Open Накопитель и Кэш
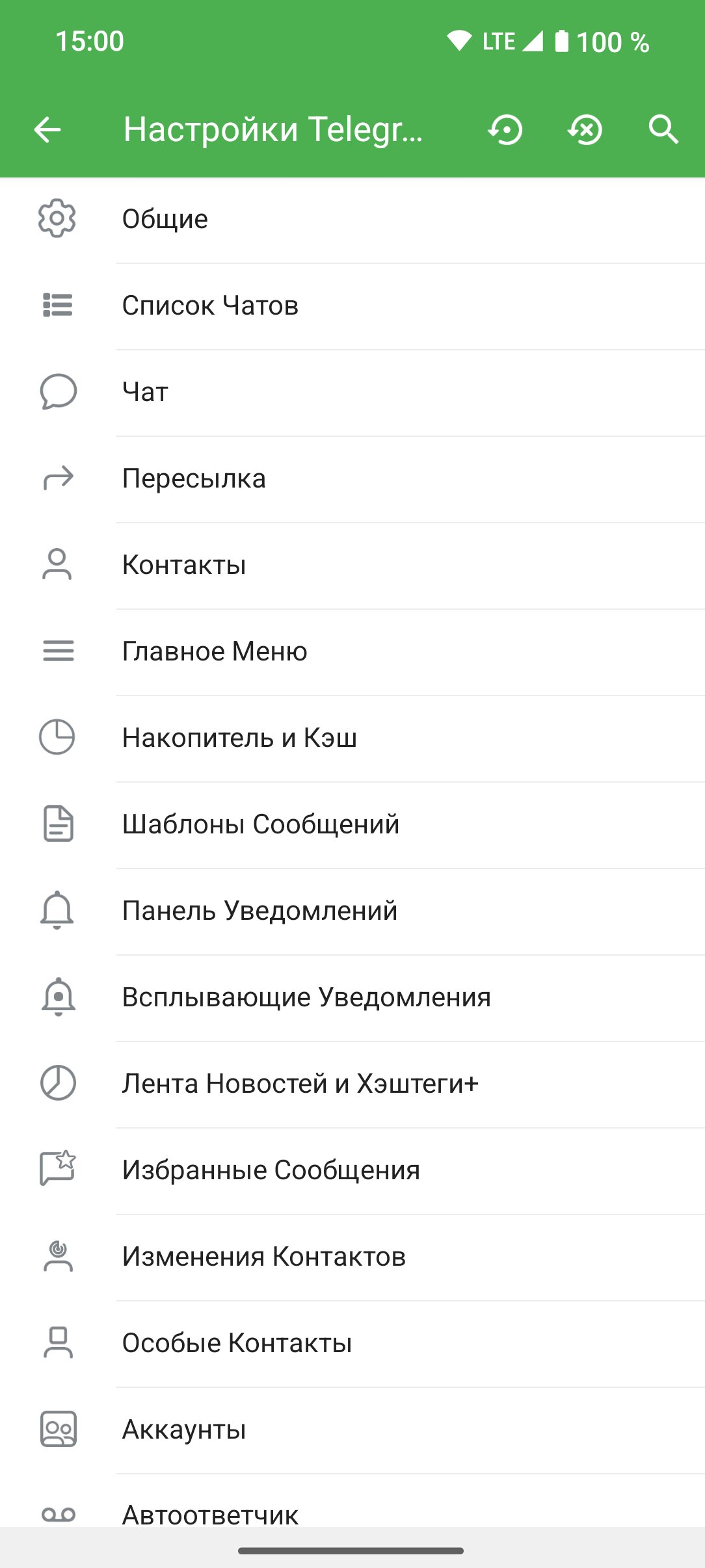The width and height of the screenshot is (705, 1568). point(352,738)
